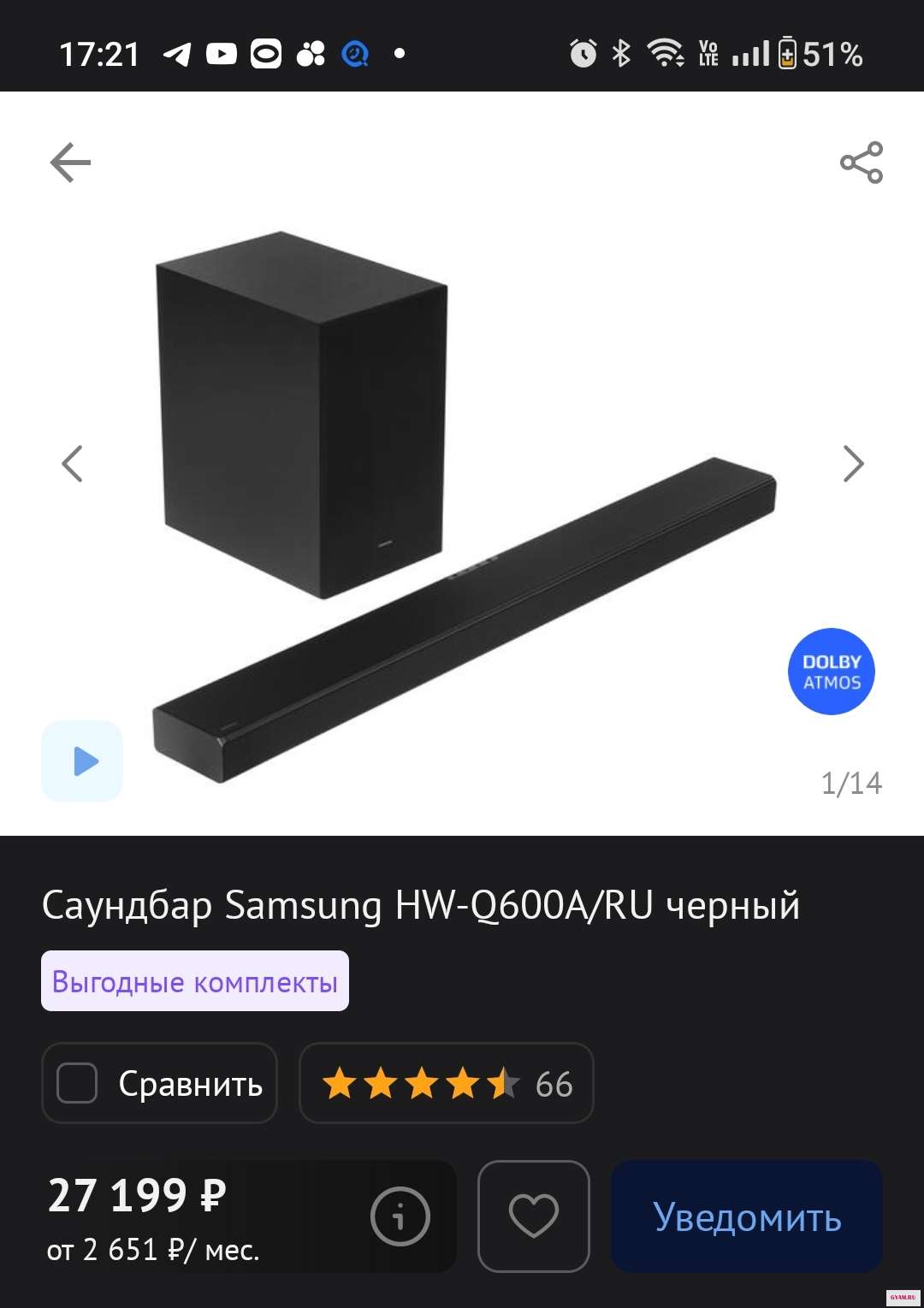Show the previous product photo
The image size is (924, 1308).
click(72, 464)
